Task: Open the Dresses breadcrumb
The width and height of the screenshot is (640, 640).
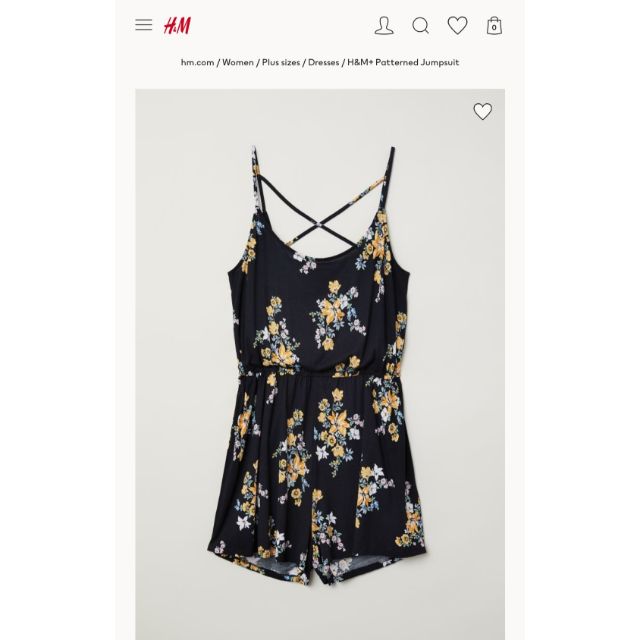Action: coord(324,62)
